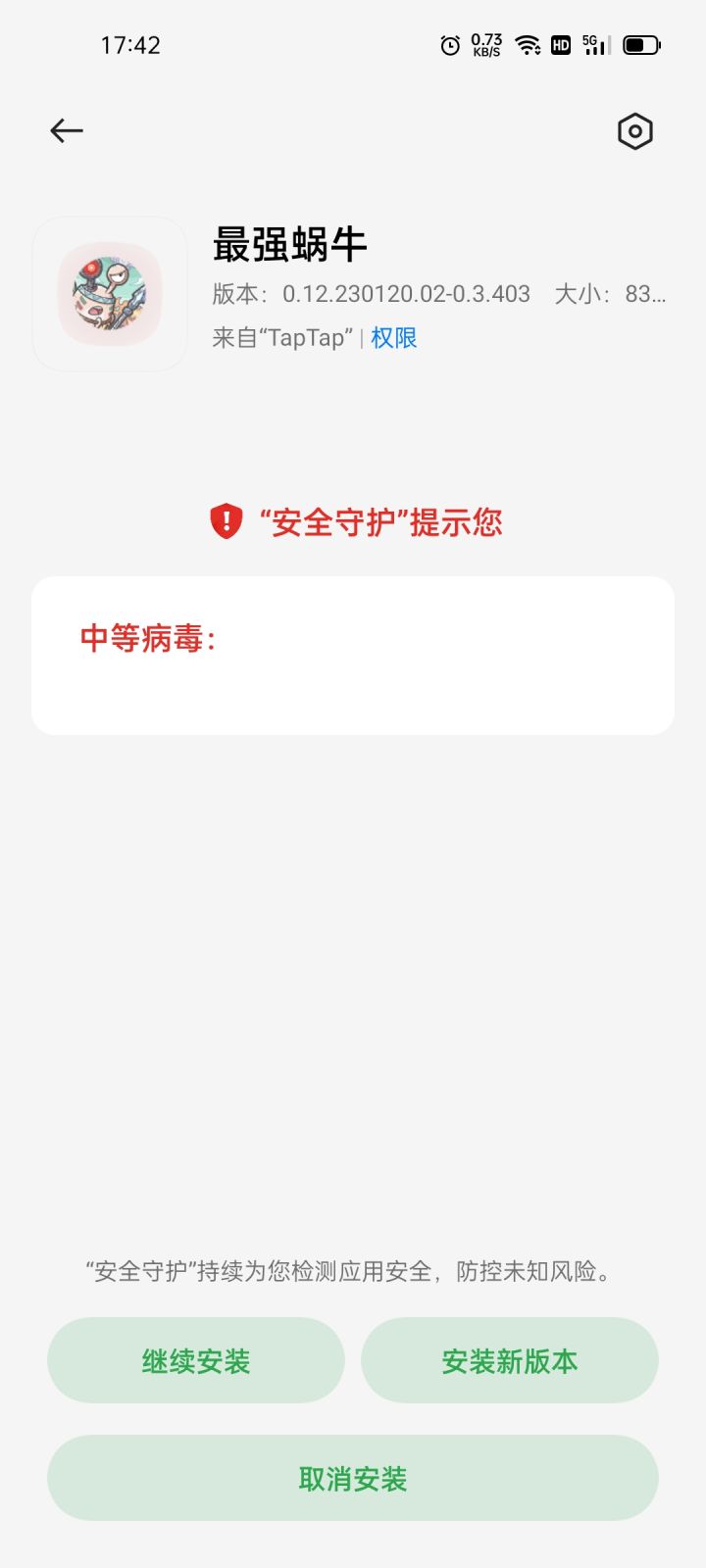Image resolution: width=706 pixels, height=1568 pixels.
Task: Tap 继续安装 to continue installation
Action: [195, 1360]
